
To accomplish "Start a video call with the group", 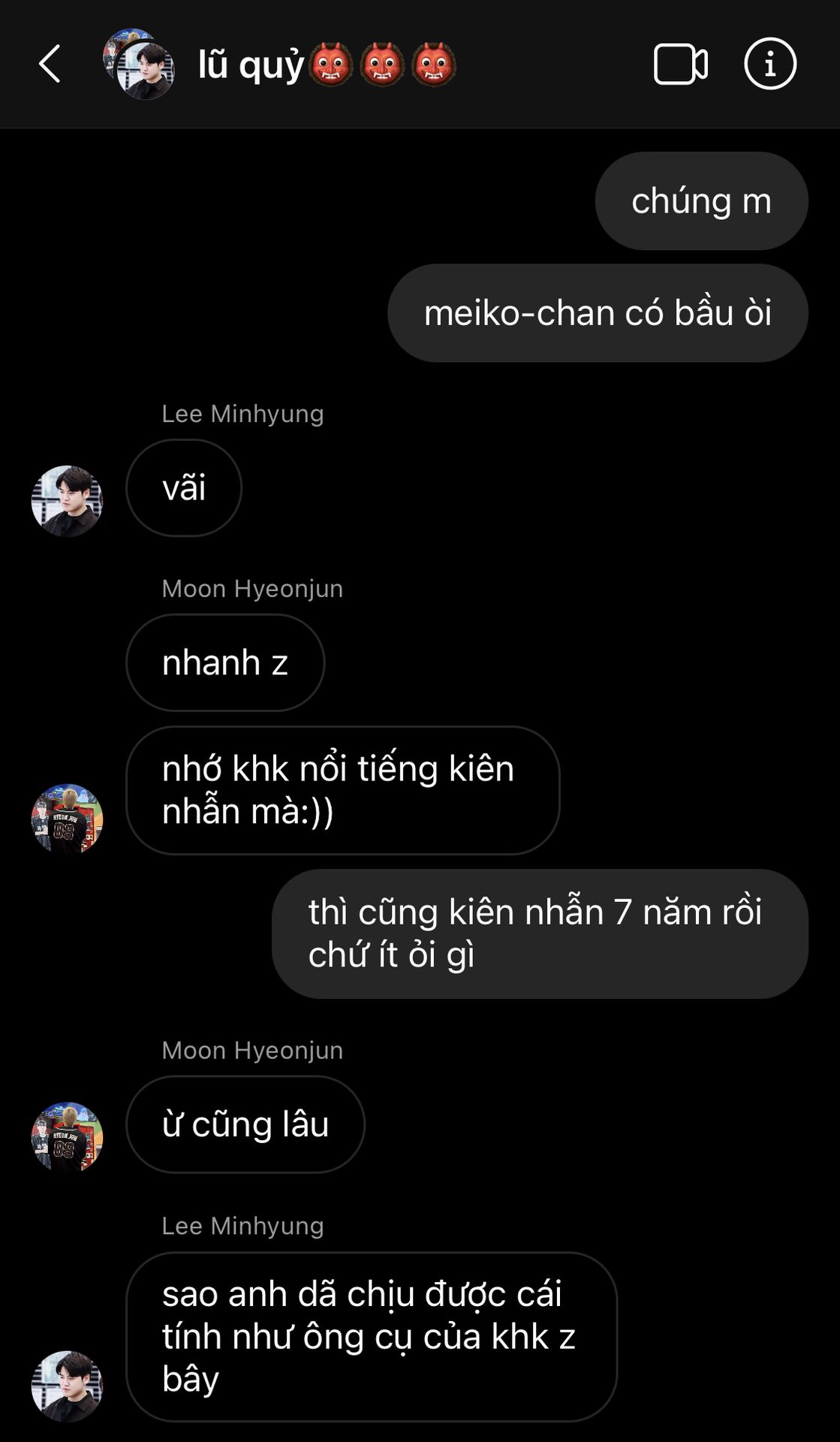I will pos(680,65).
